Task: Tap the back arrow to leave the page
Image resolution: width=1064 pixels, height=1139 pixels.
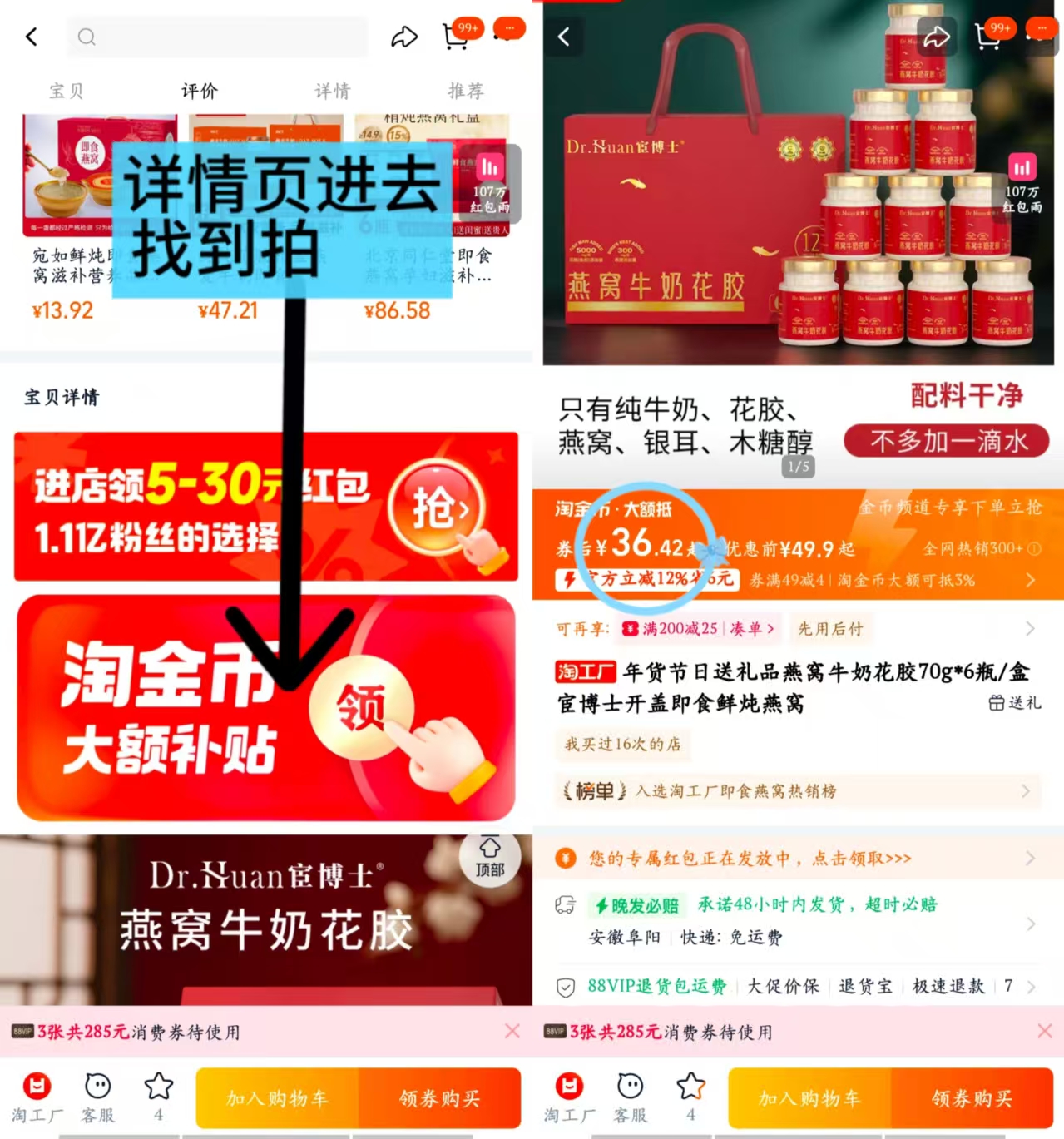Action: pyautogui.click(x=31, y=37)
